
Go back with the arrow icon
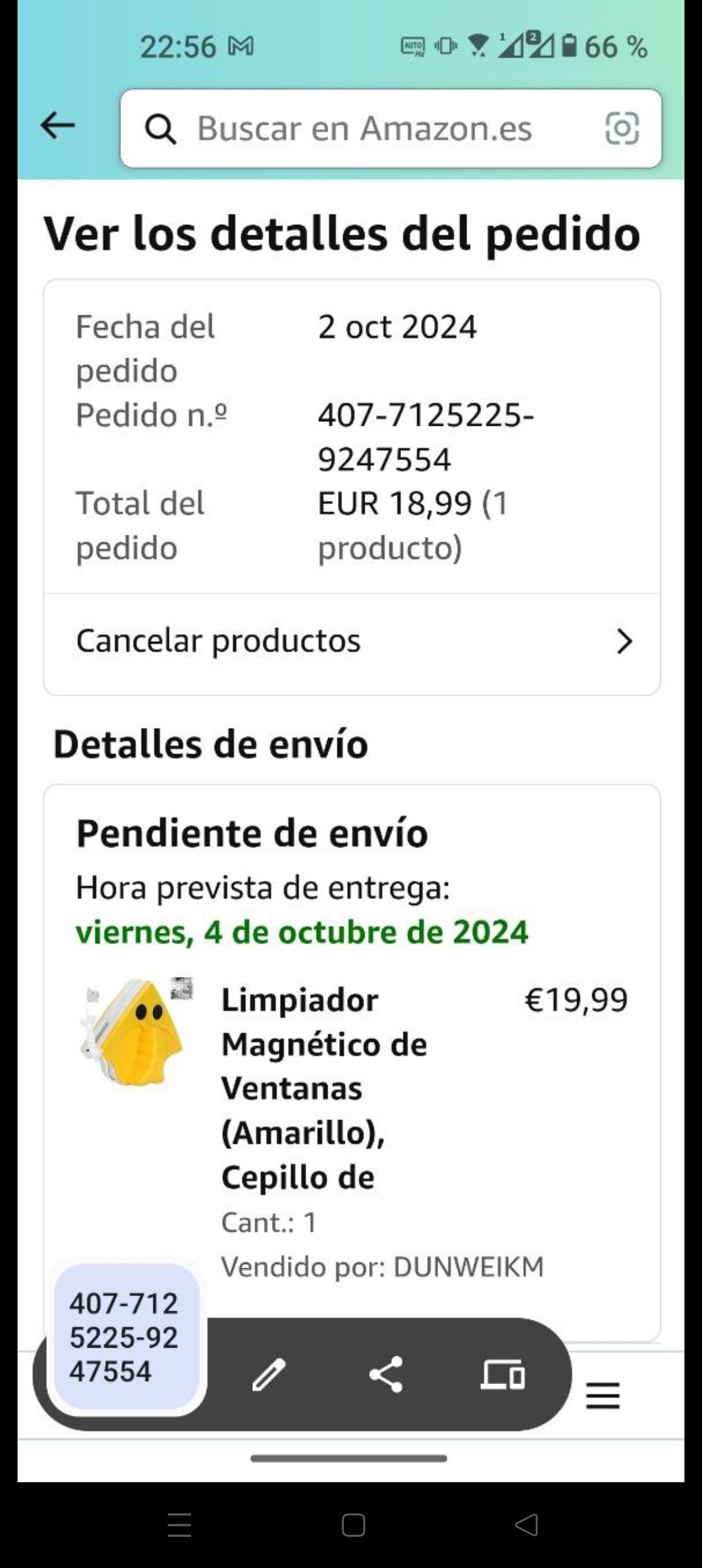click(57, 125)
